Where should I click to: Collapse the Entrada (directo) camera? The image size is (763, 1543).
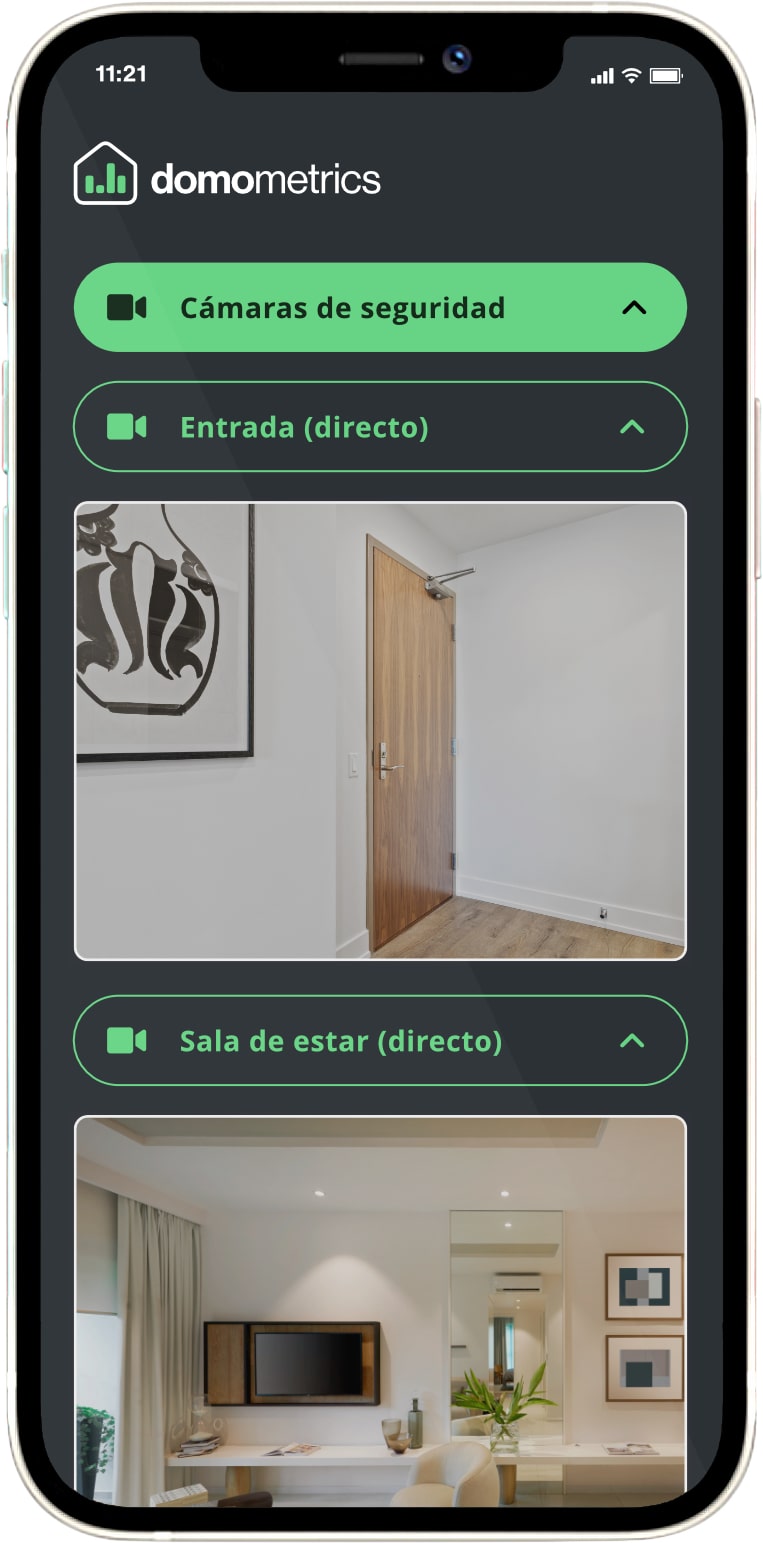631,427
